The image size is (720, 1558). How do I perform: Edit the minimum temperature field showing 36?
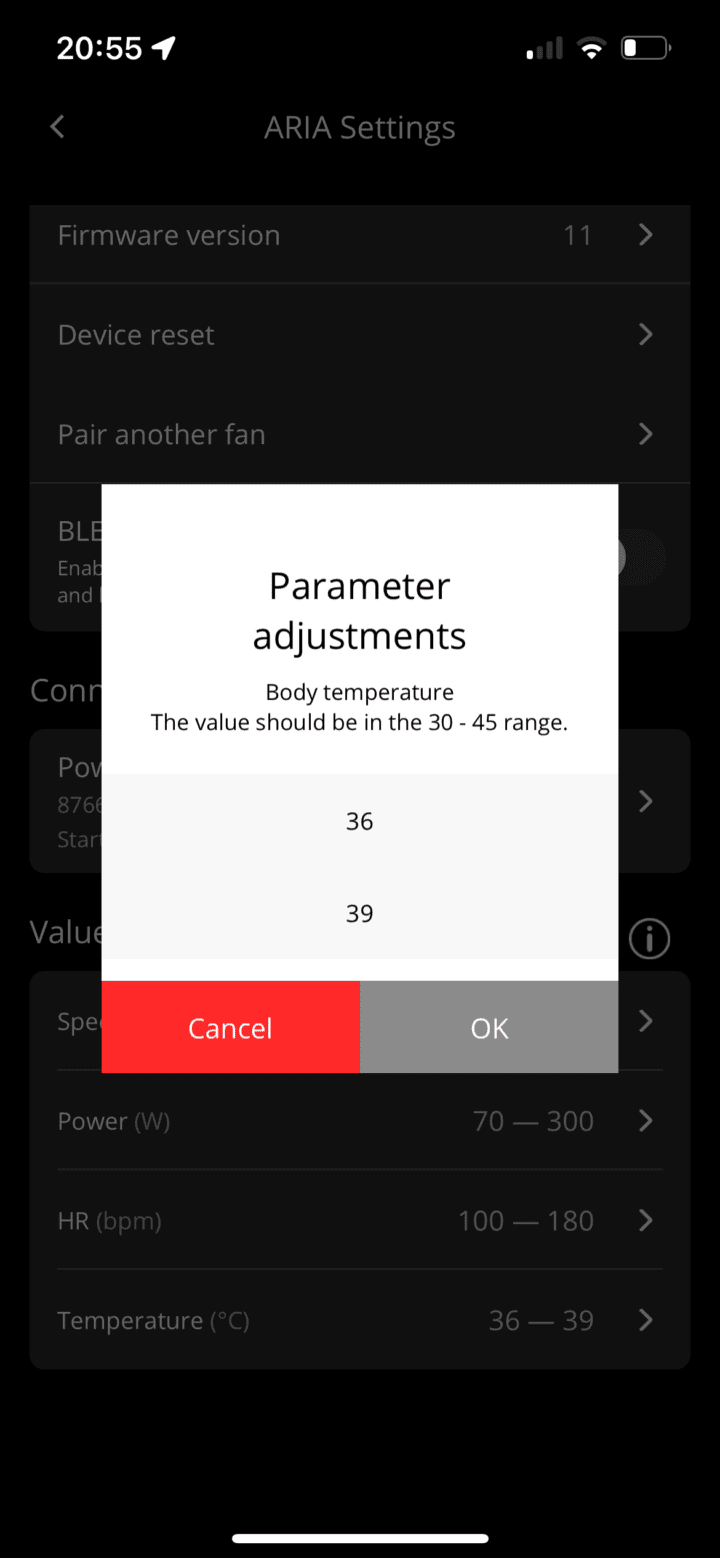[359, 821]
